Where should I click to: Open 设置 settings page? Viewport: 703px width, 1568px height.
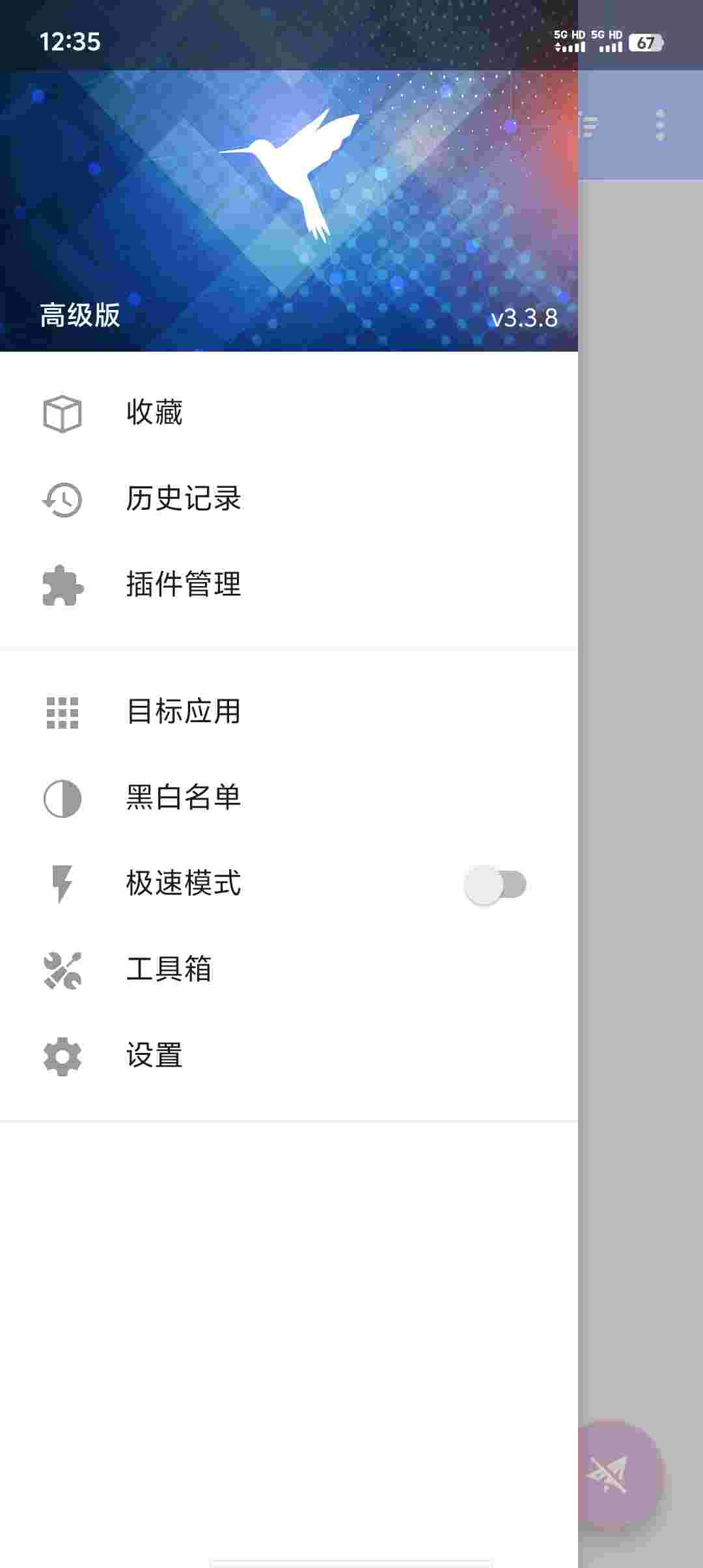155,1055
